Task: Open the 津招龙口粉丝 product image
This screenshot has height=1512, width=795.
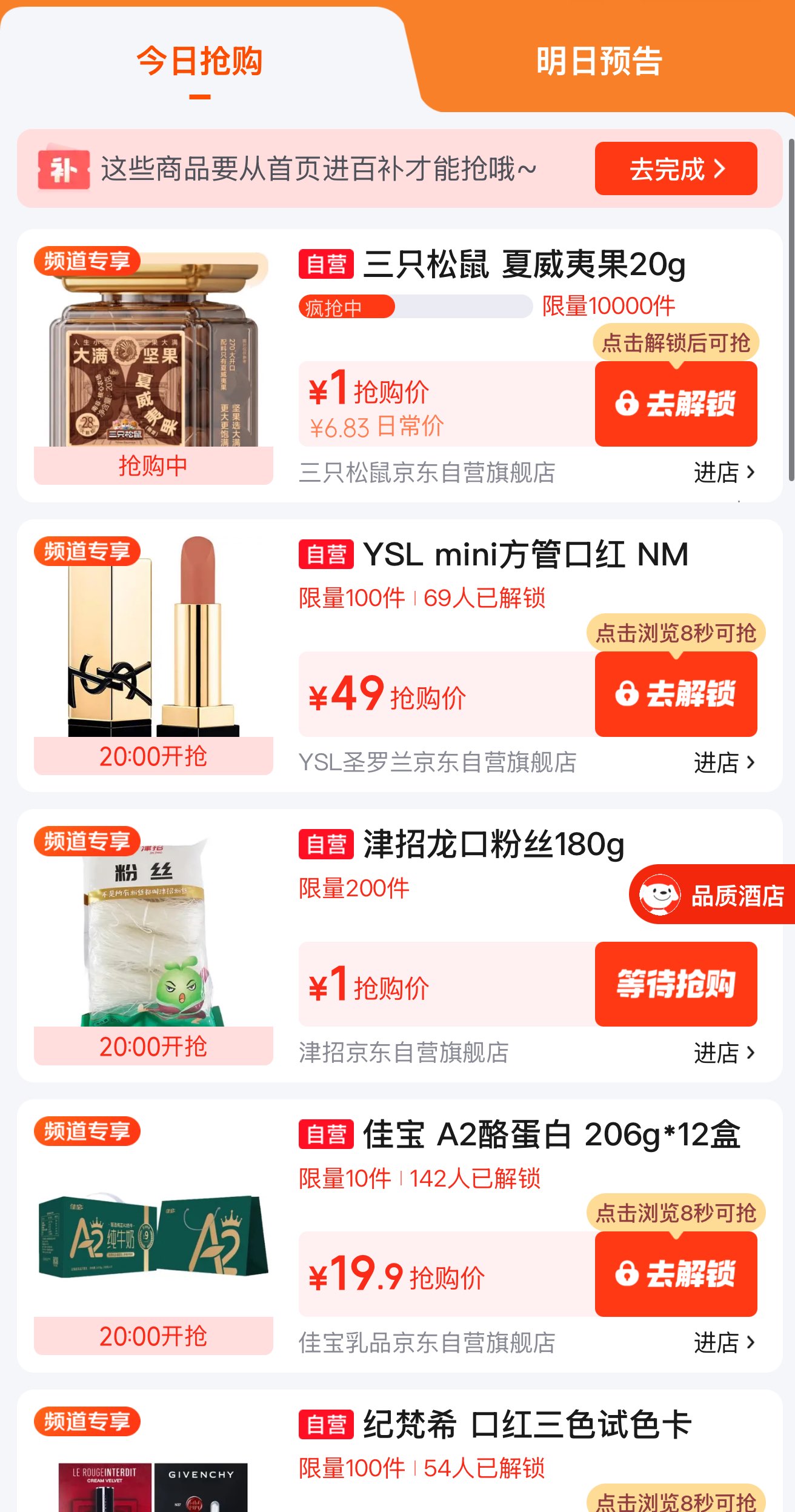Action: [x=153, y=930]
